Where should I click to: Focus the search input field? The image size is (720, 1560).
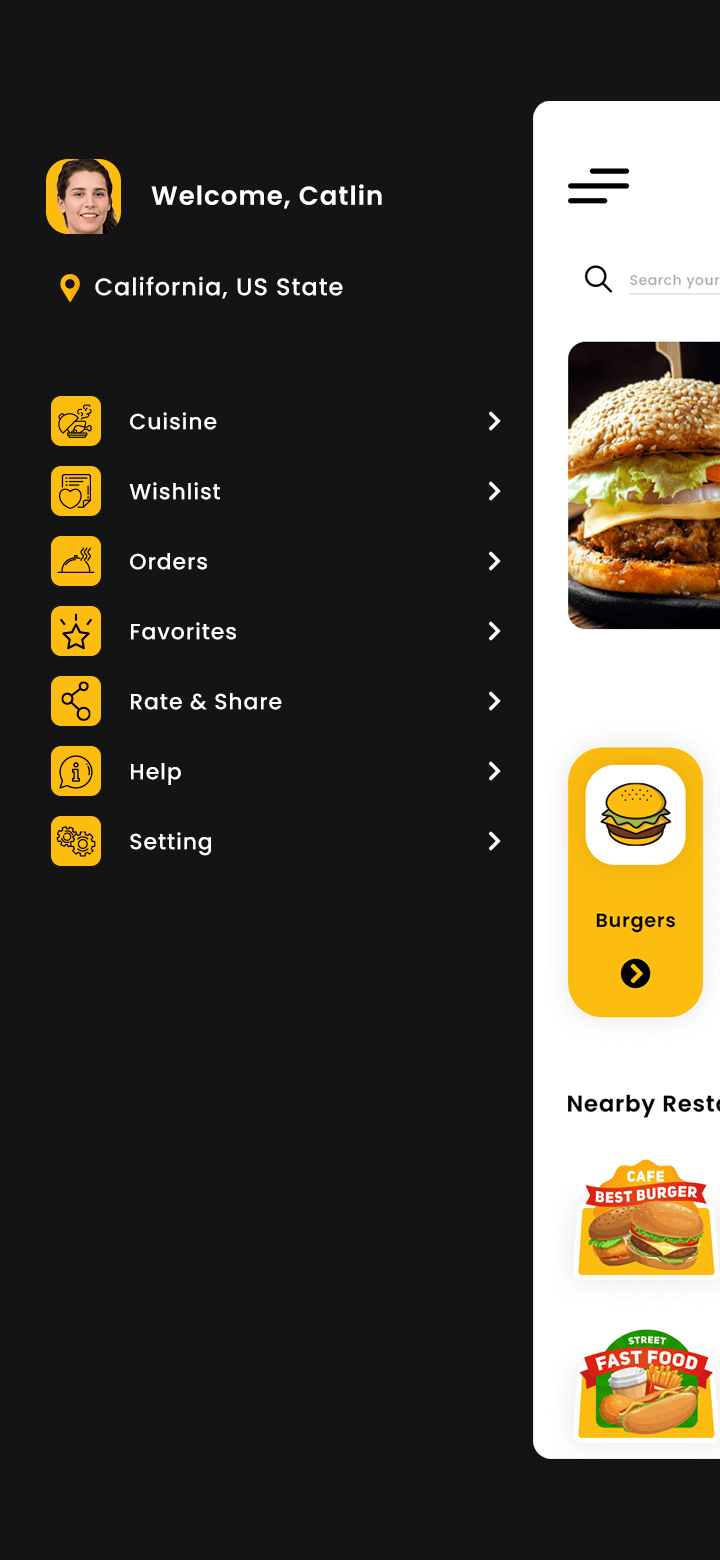(674, 281)
